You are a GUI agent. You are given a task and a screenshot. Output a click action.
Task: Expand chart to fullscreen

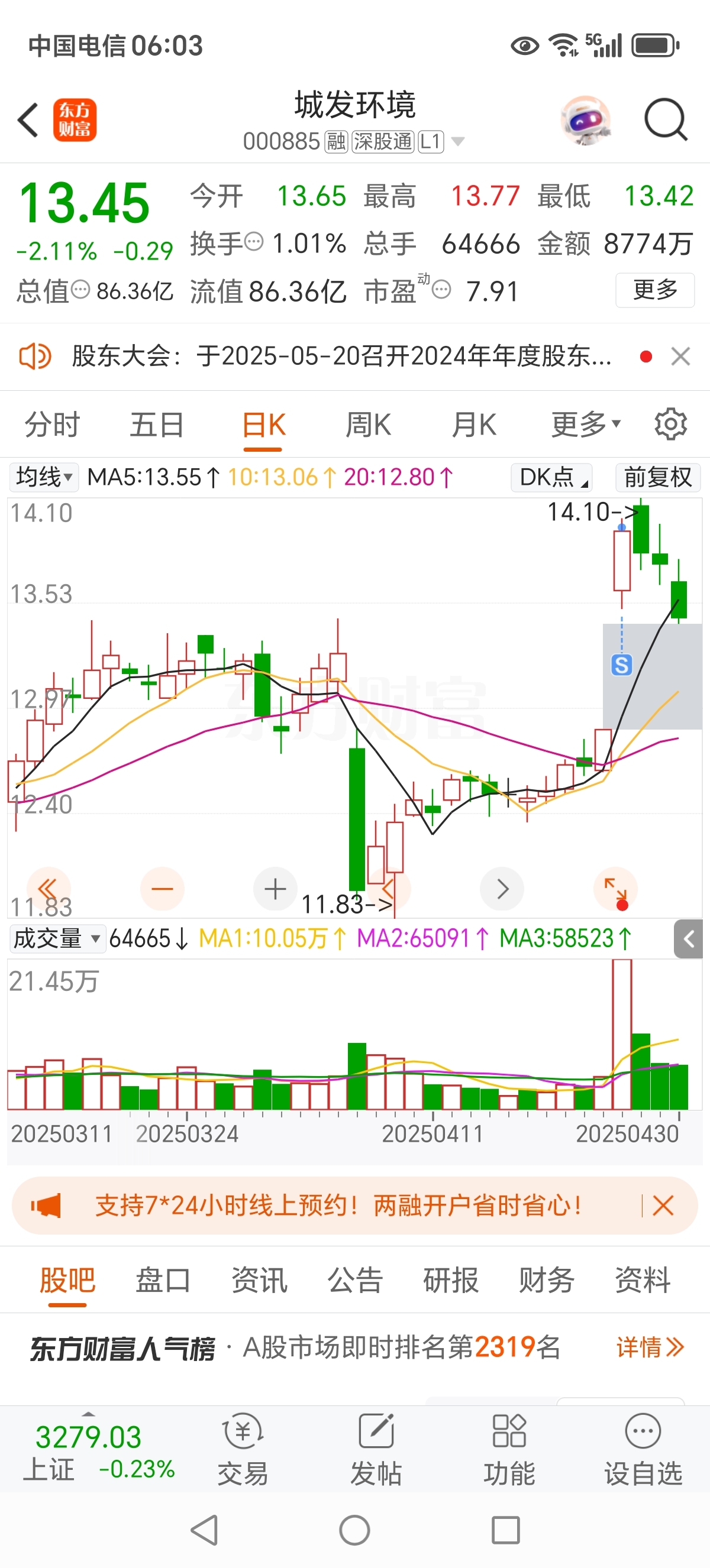click(615, 889)
